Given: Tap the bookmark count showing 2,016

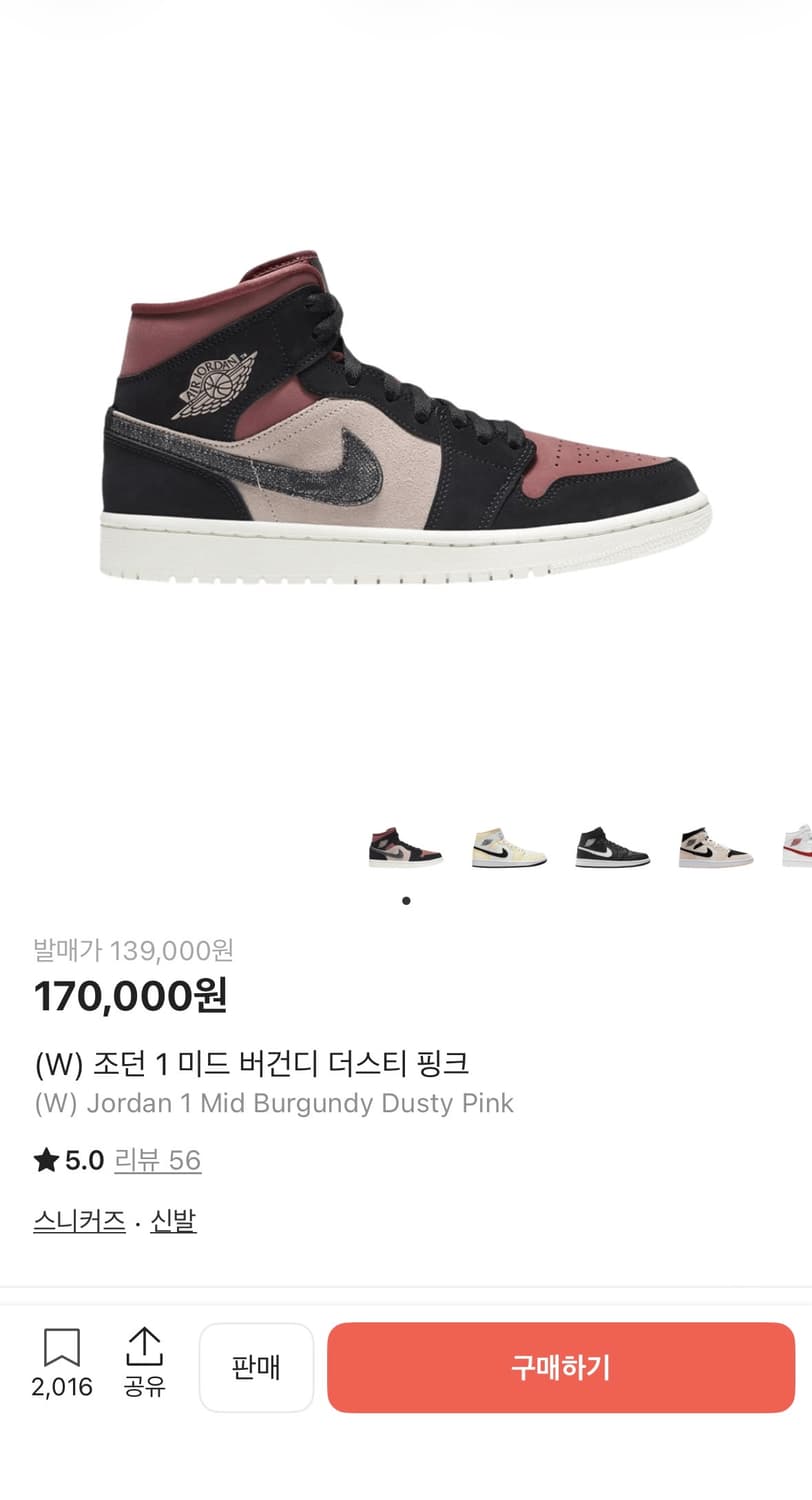Looking at the screenshot, I should click(x=62, y=1388).
